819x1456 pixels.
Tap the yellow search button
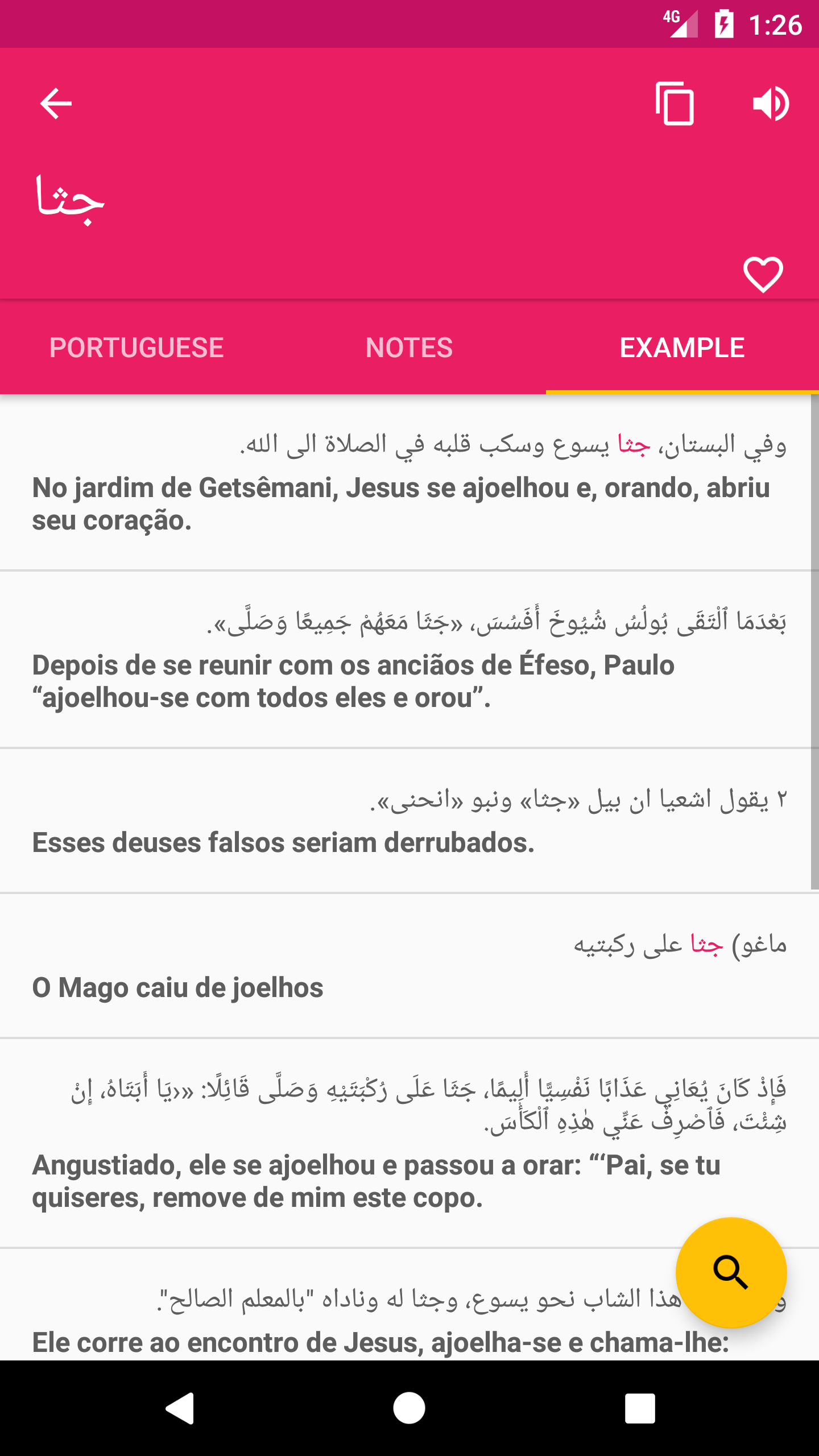[731, 1272]
